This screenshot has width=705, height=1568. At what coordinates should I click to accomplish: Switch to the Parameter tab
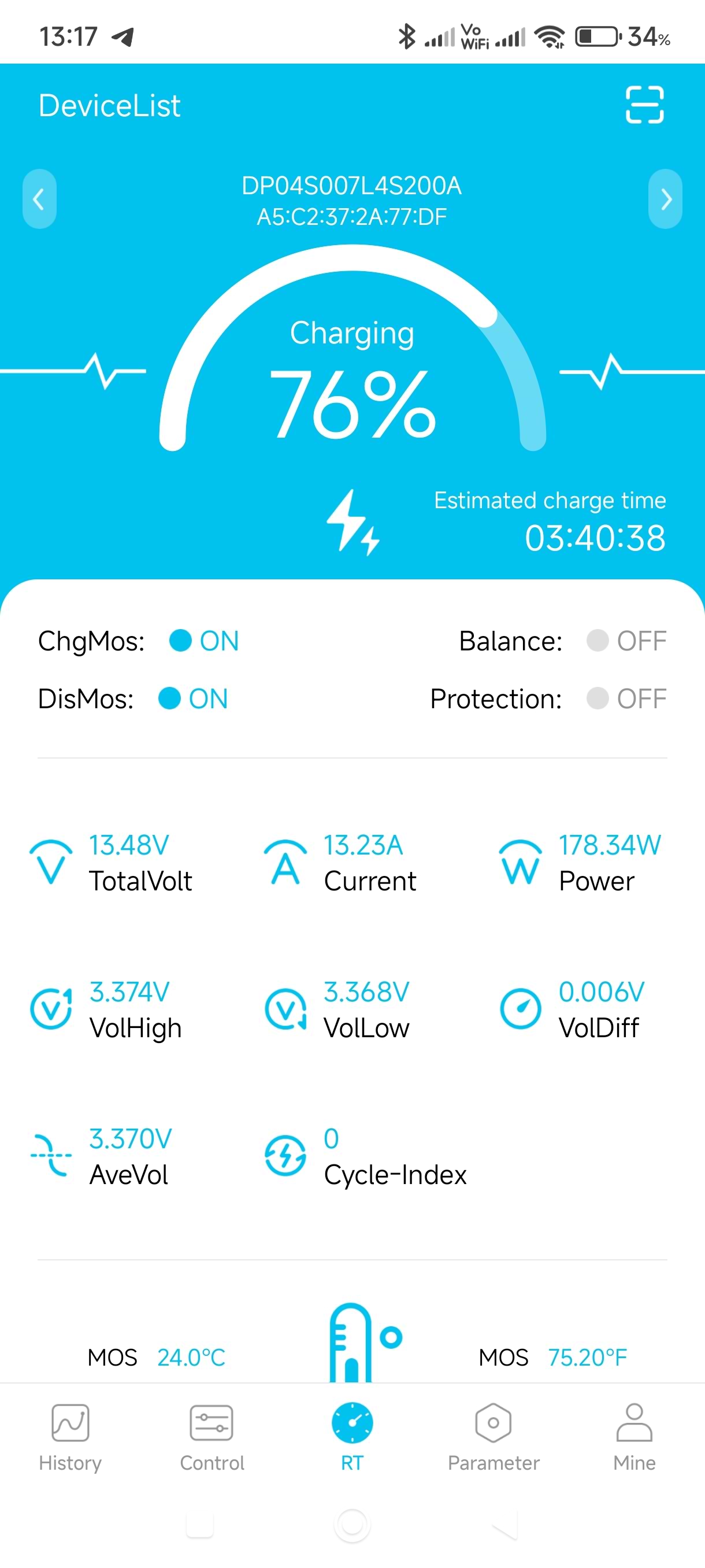point(493,1436)
